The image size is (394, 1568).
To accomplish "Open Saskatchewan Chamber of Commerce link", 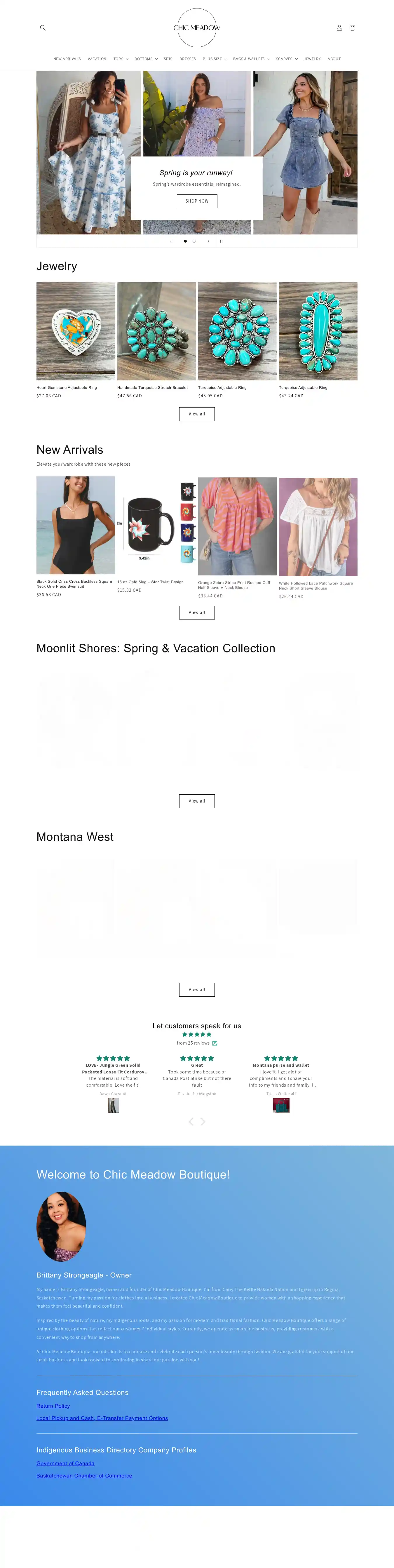I will pos(84,1475).
